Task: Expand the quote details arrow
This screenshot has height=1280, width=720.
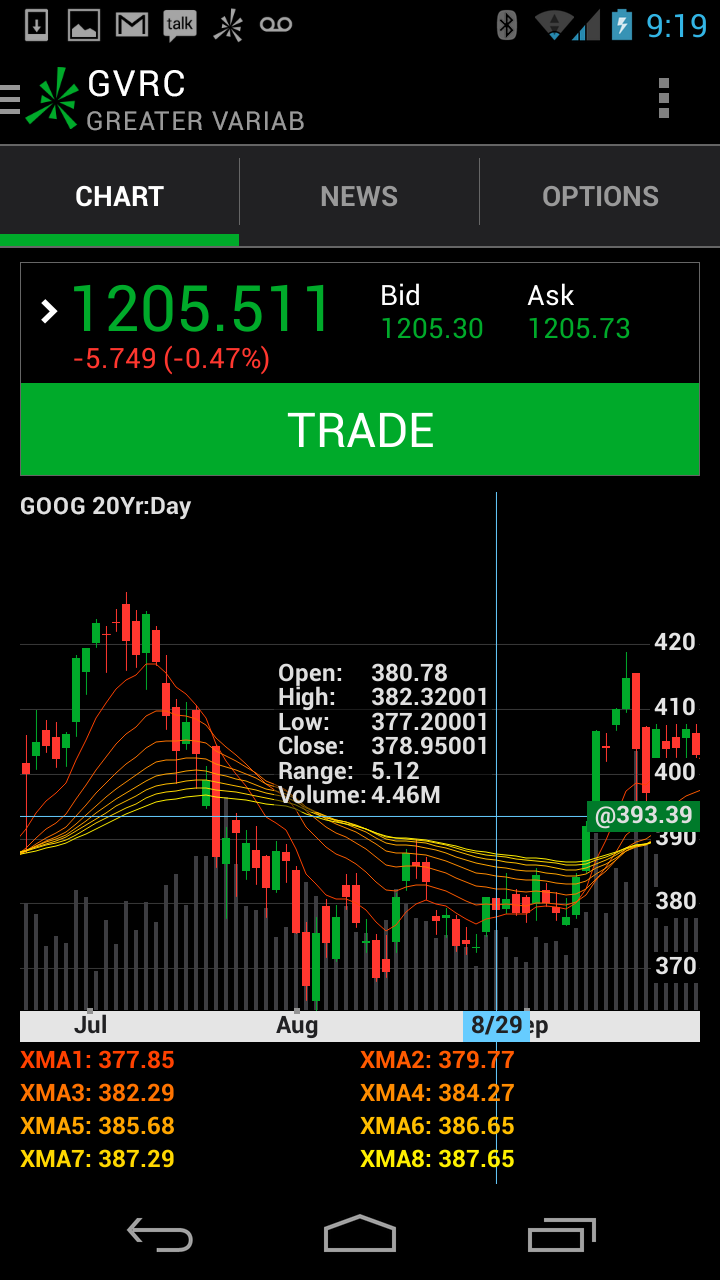Action: (x=49, y=312)
